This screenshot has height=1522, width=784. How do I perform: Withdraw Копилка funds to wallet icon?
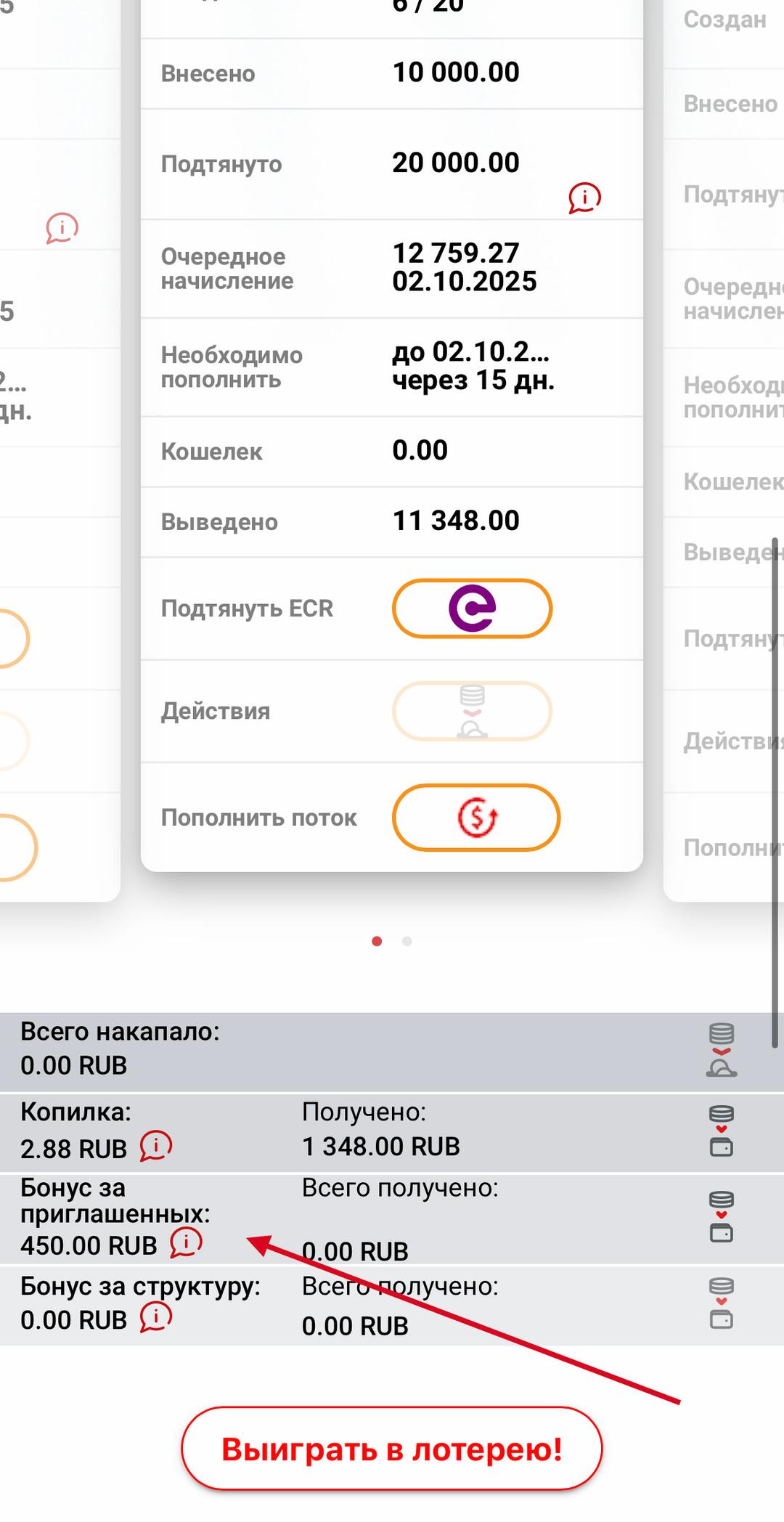tap(721, 1131)
